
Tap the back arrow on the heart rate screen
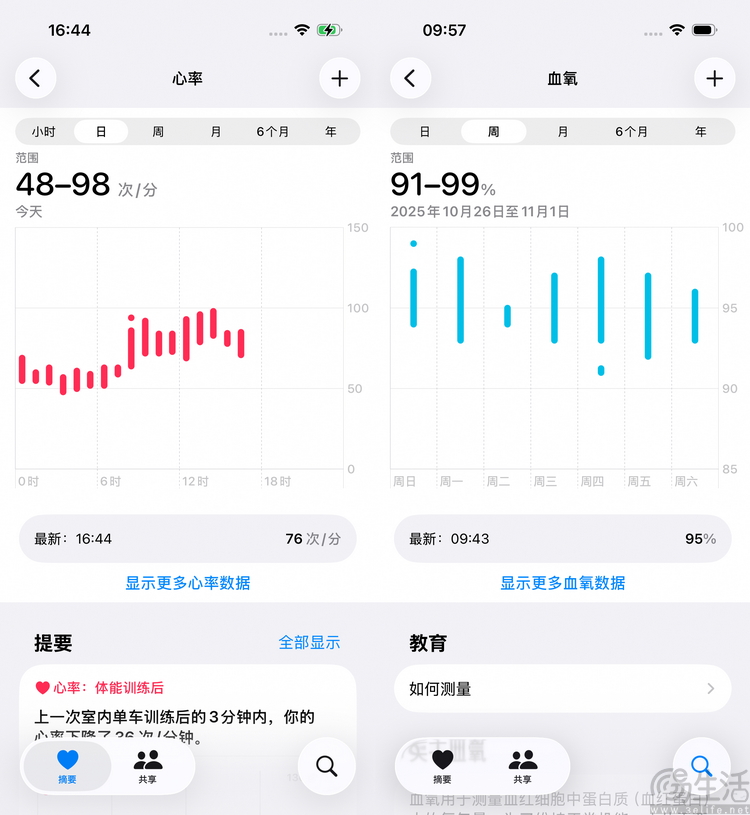[x=36, y=78]
